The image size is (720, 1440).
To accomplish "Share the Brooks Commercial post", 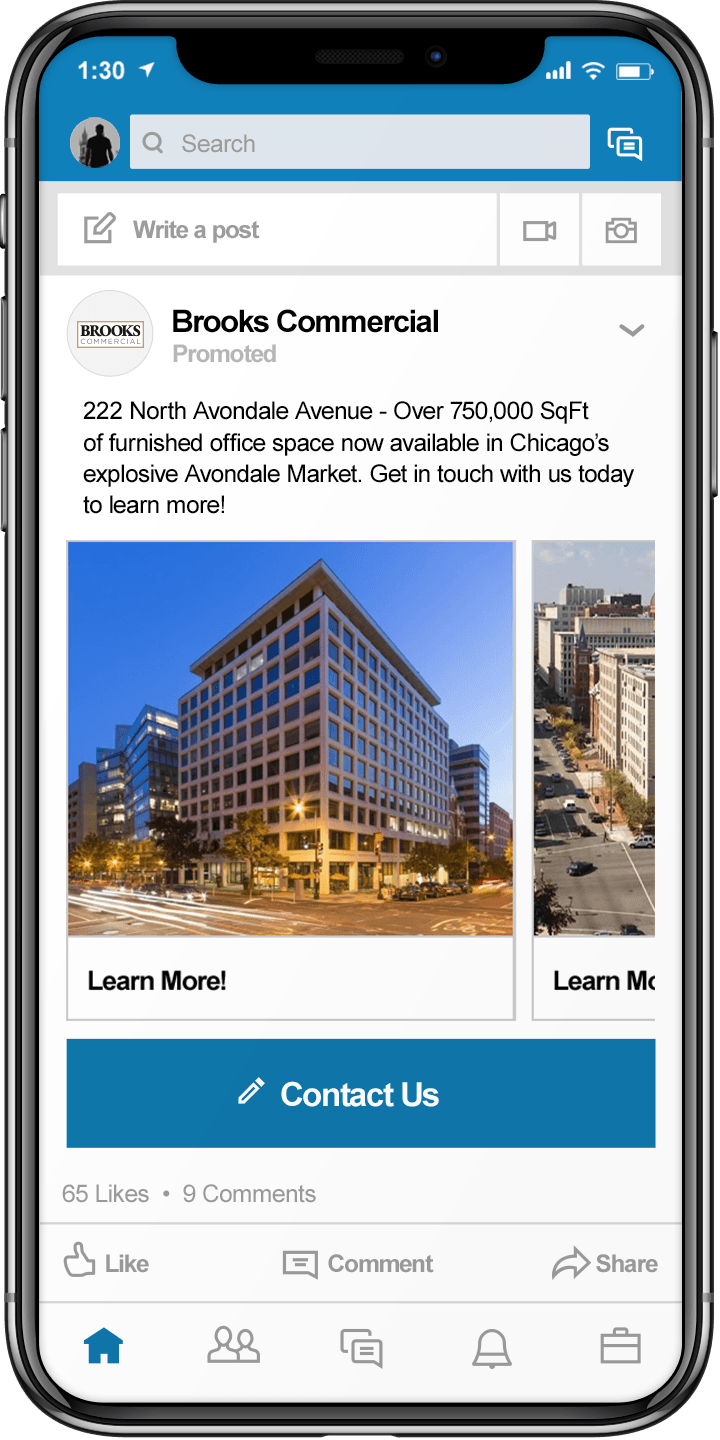I will [605, 1263].
